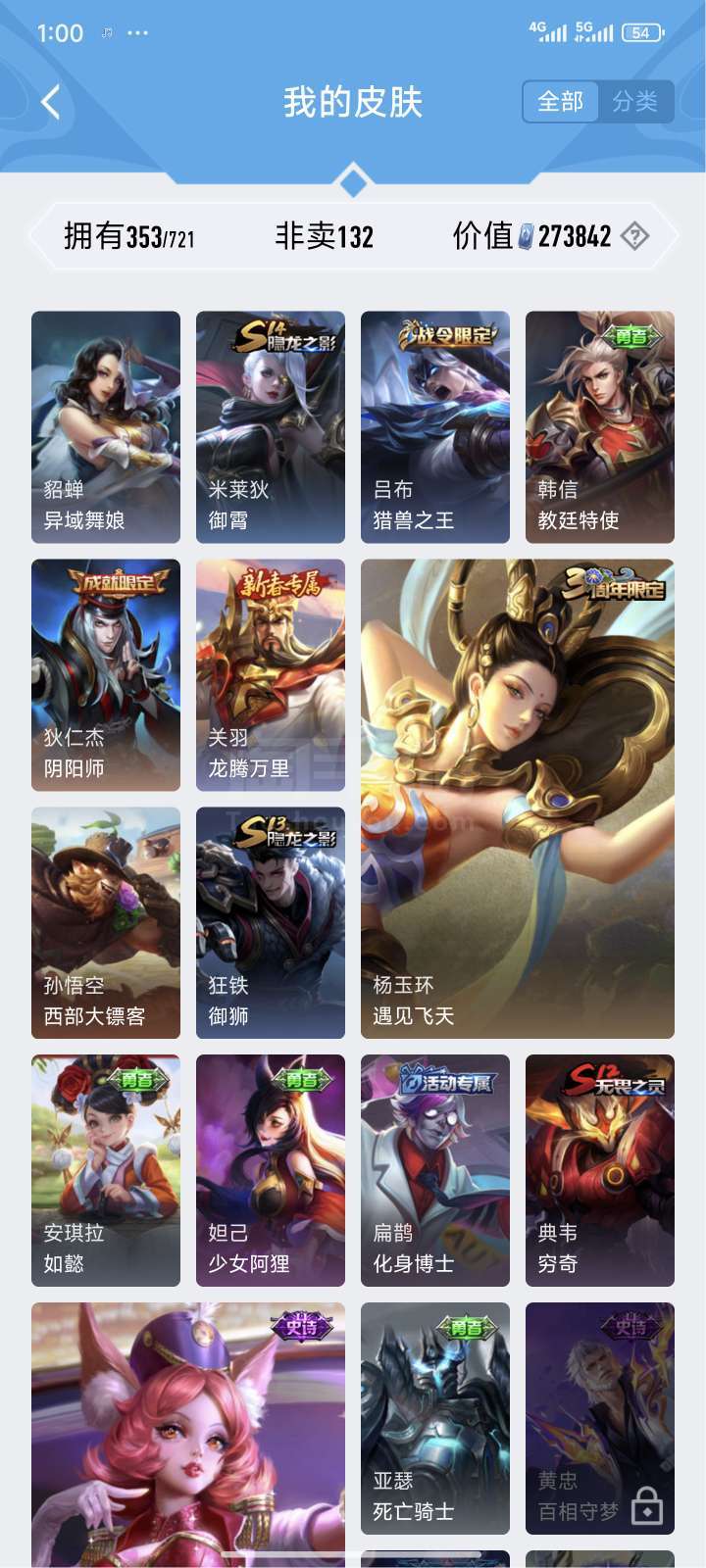The width and height of the screenshot is (706, 1568).
Task: Switch to the 分类 tab
Action: [634, 102]
